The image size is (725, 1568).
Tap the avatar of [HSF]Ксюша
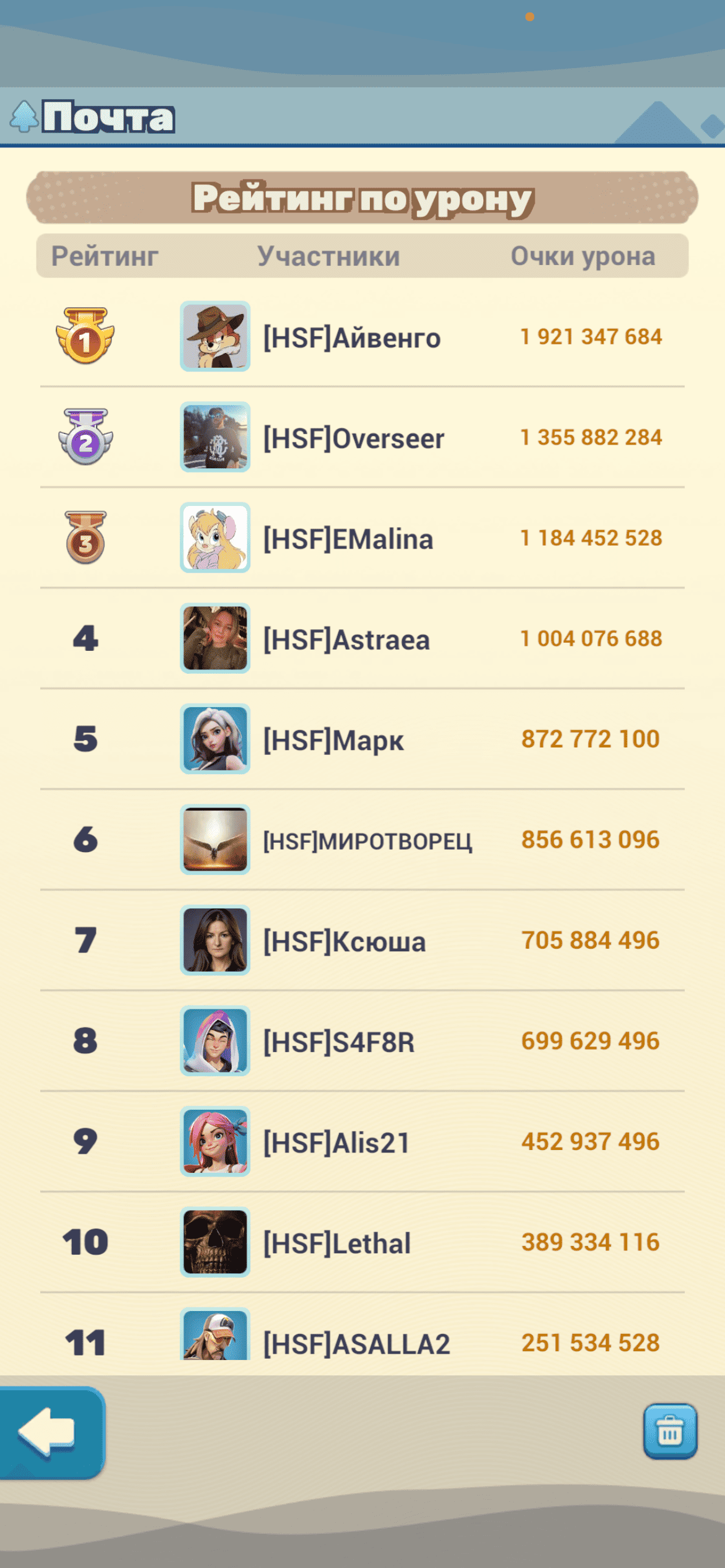(x=215, y=940)
